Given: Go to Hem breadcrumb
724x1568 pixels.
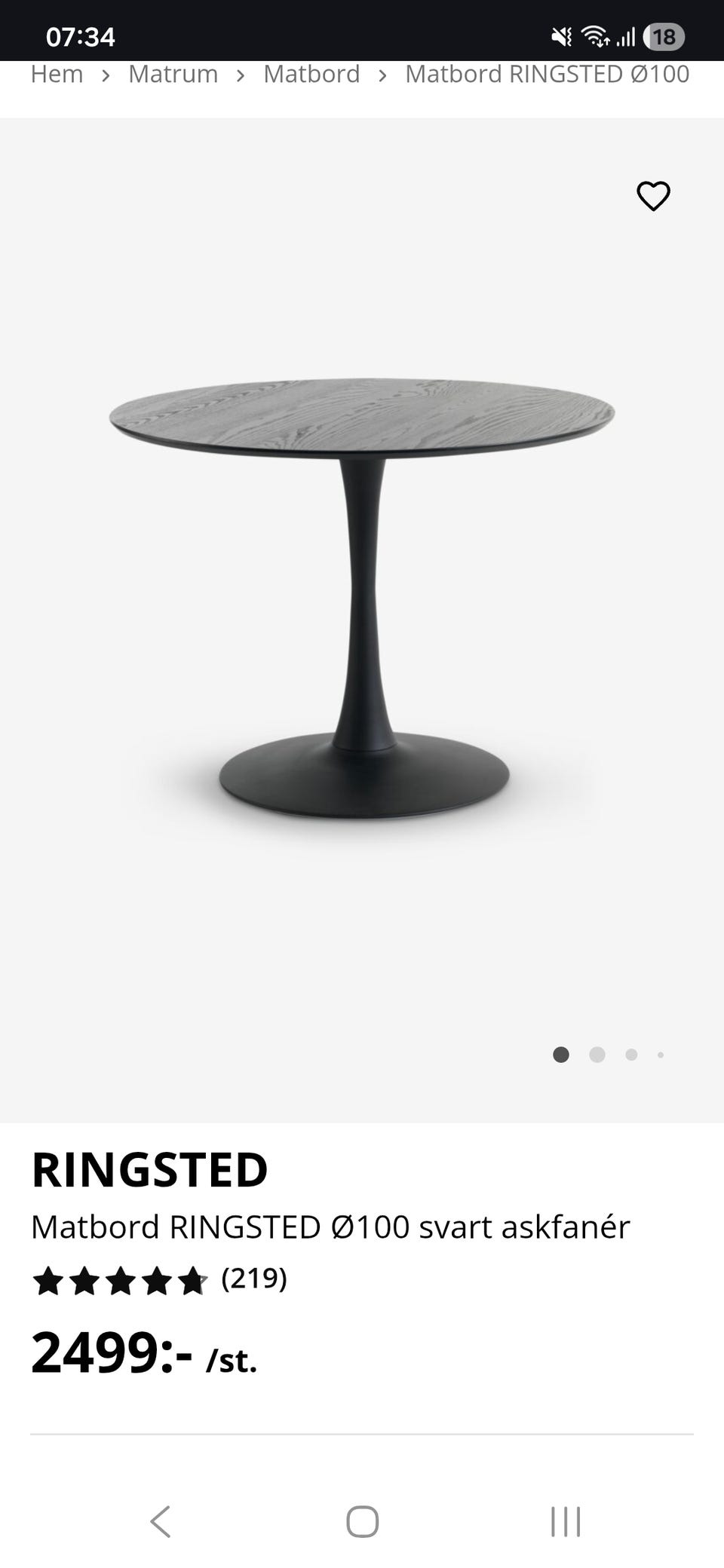Looking at the screenshot, I should (57, 75).
